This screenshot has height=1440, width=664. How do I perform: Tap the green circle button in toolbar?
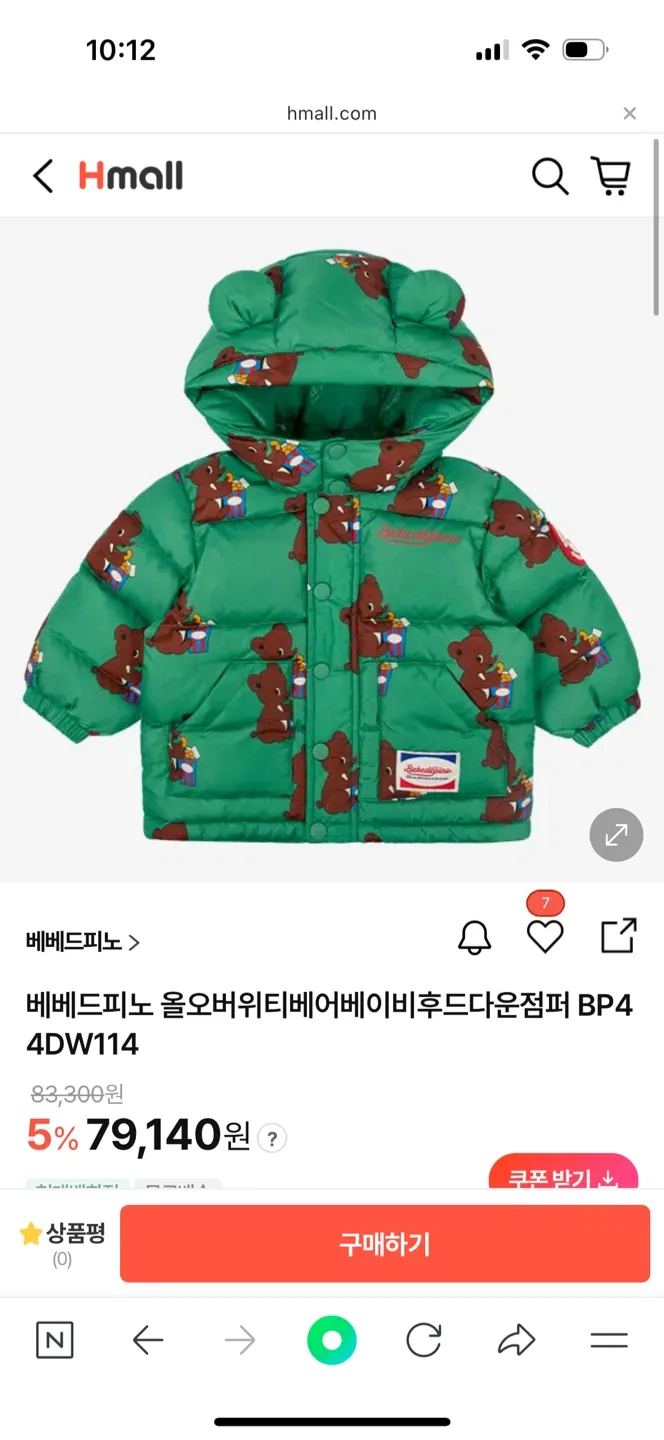point(332,1340)
